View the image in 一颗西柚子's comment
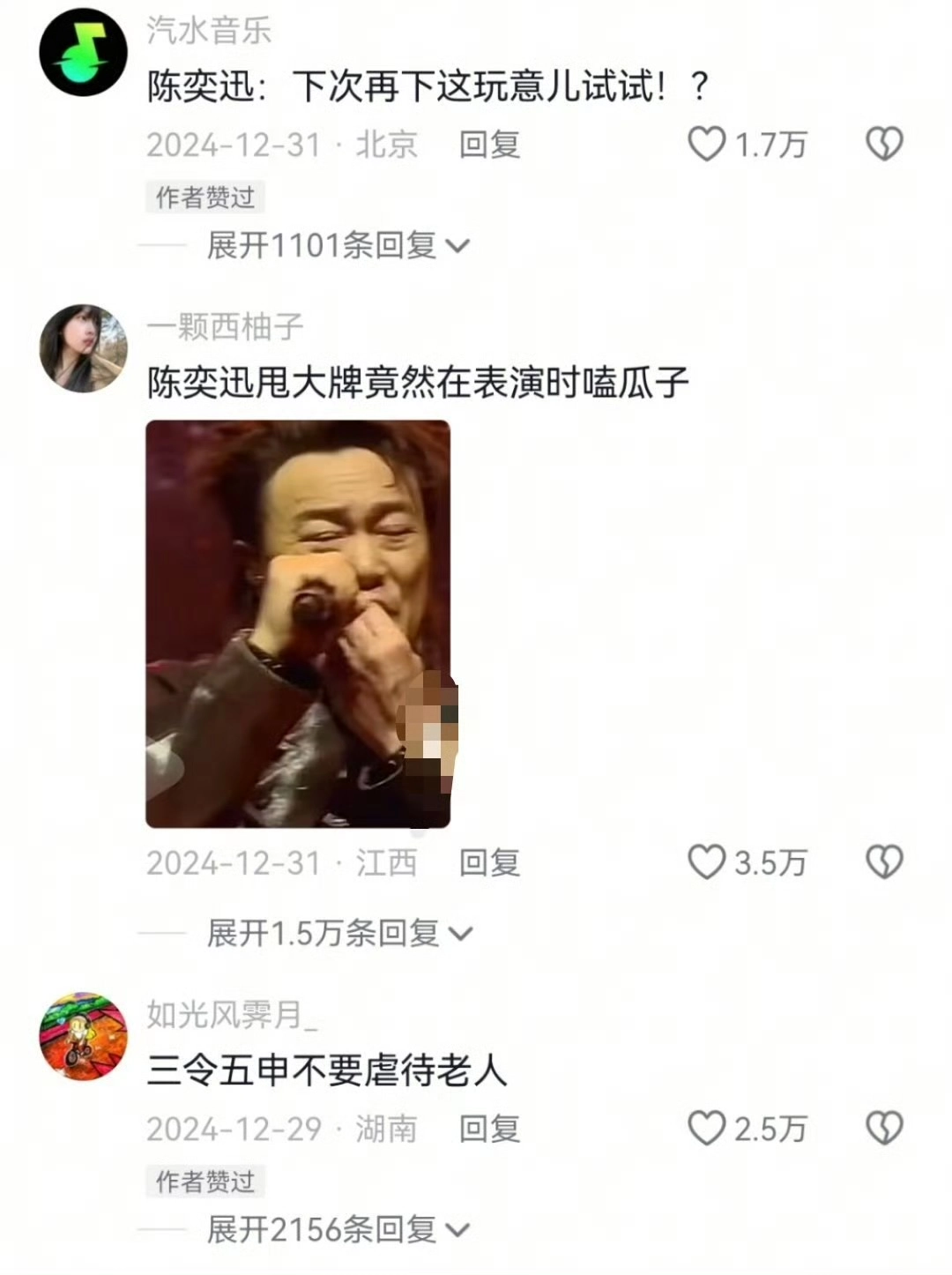 [299, 623]
